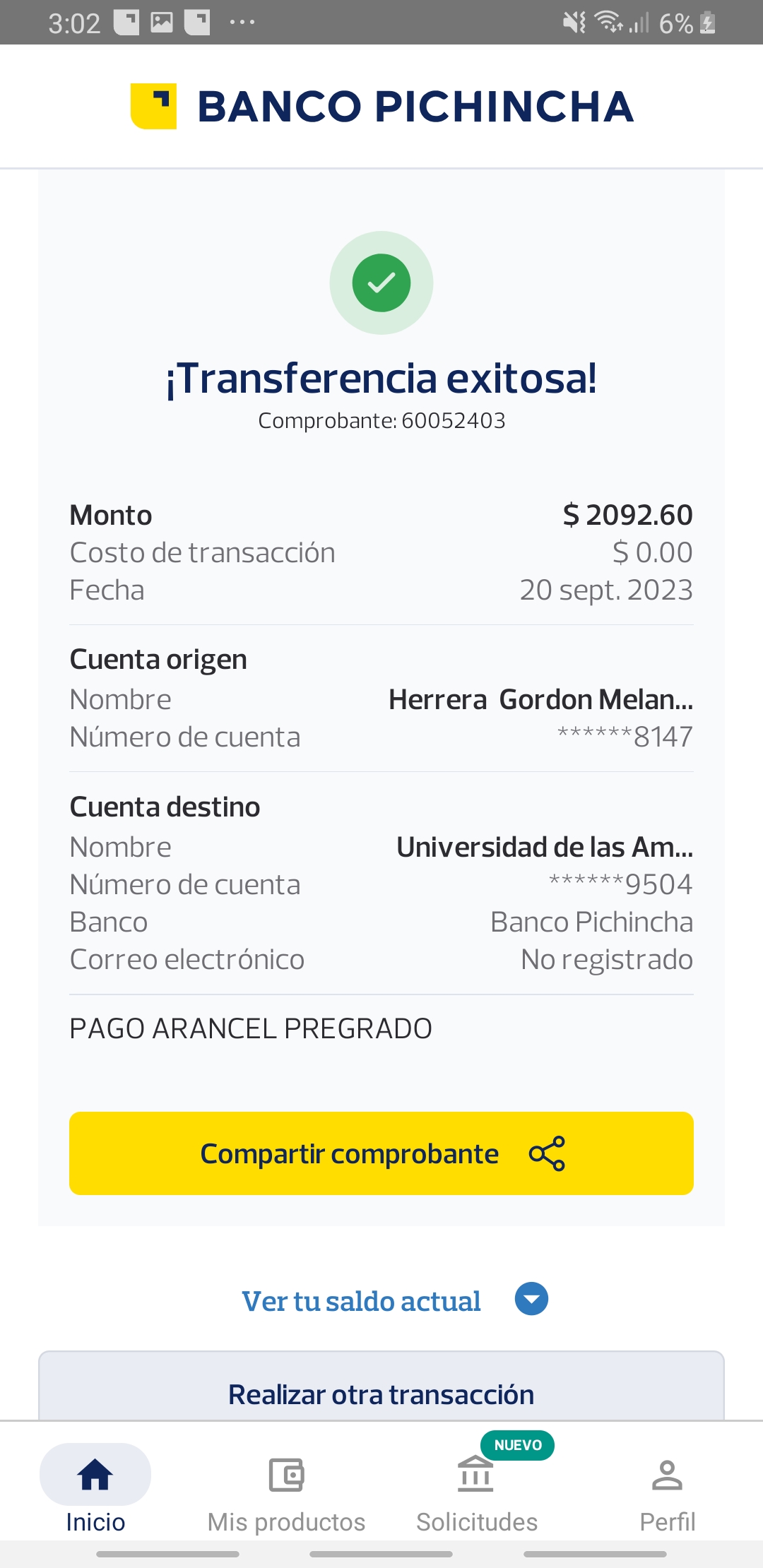Tap Realizar otra transacción button
Viewport: 763px width, 1568px height.
click(381, 1393)
